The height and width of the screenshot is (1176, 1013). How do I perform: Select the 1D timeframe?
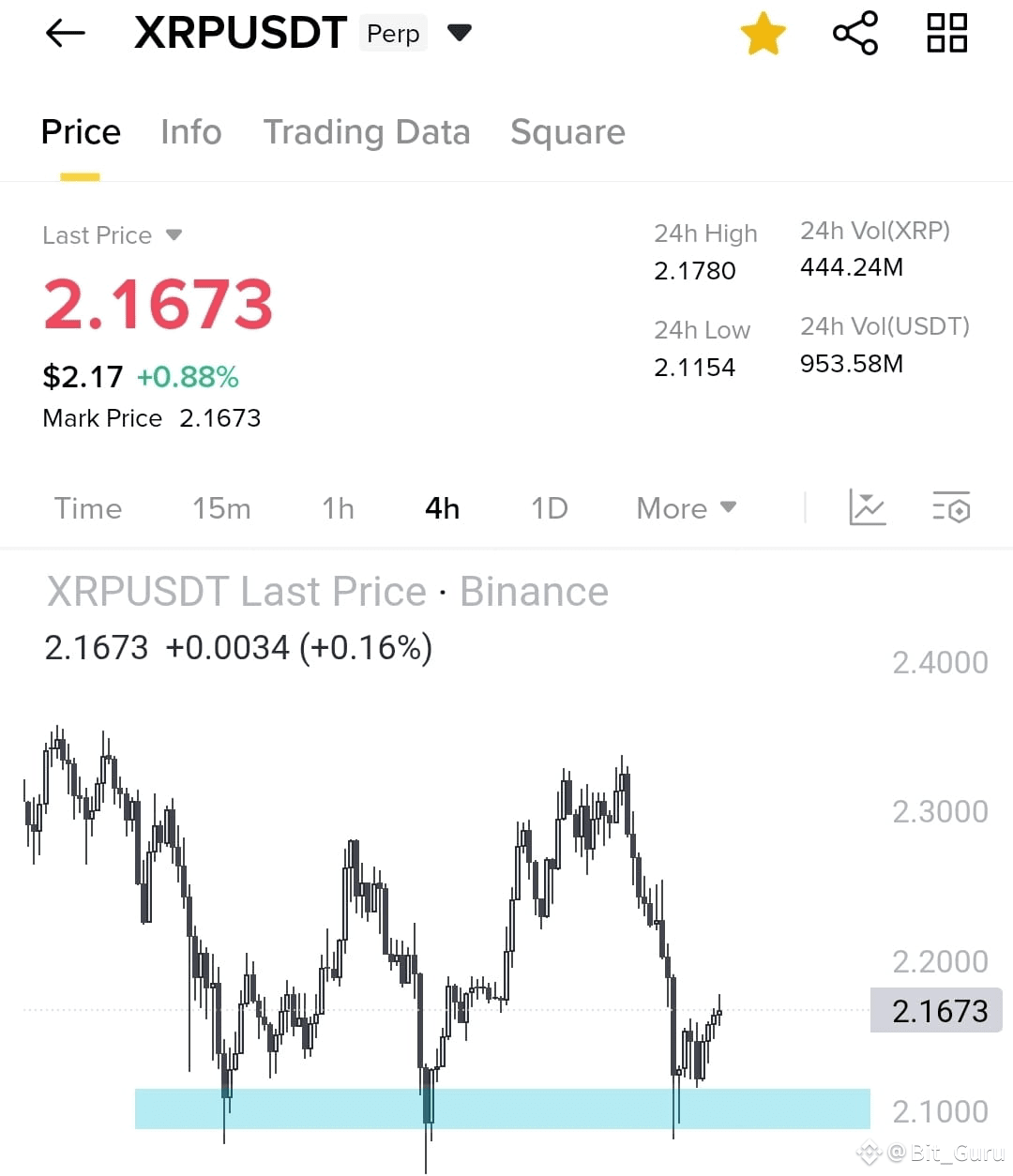coord(549,507)
